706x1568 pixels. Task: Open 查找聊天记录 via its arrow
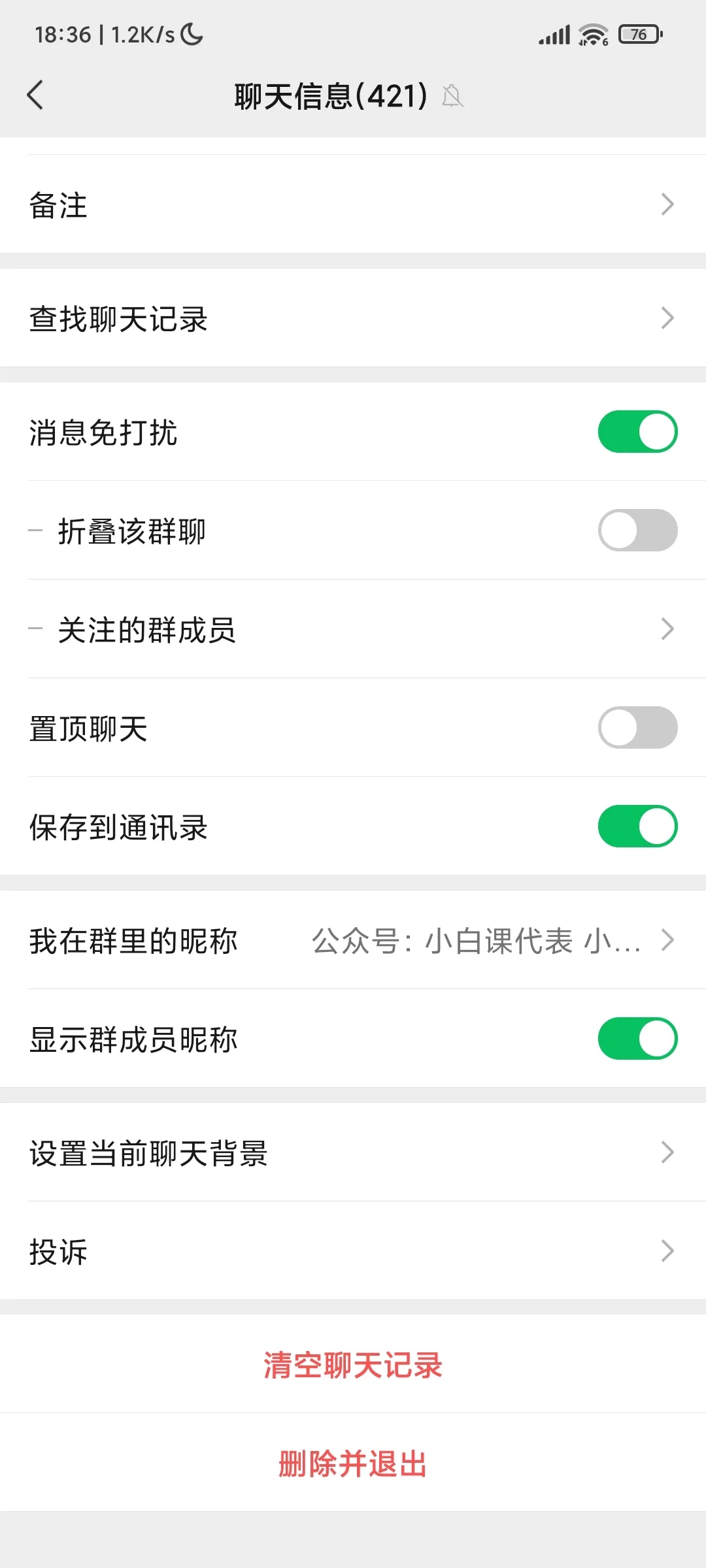[667, 318]
